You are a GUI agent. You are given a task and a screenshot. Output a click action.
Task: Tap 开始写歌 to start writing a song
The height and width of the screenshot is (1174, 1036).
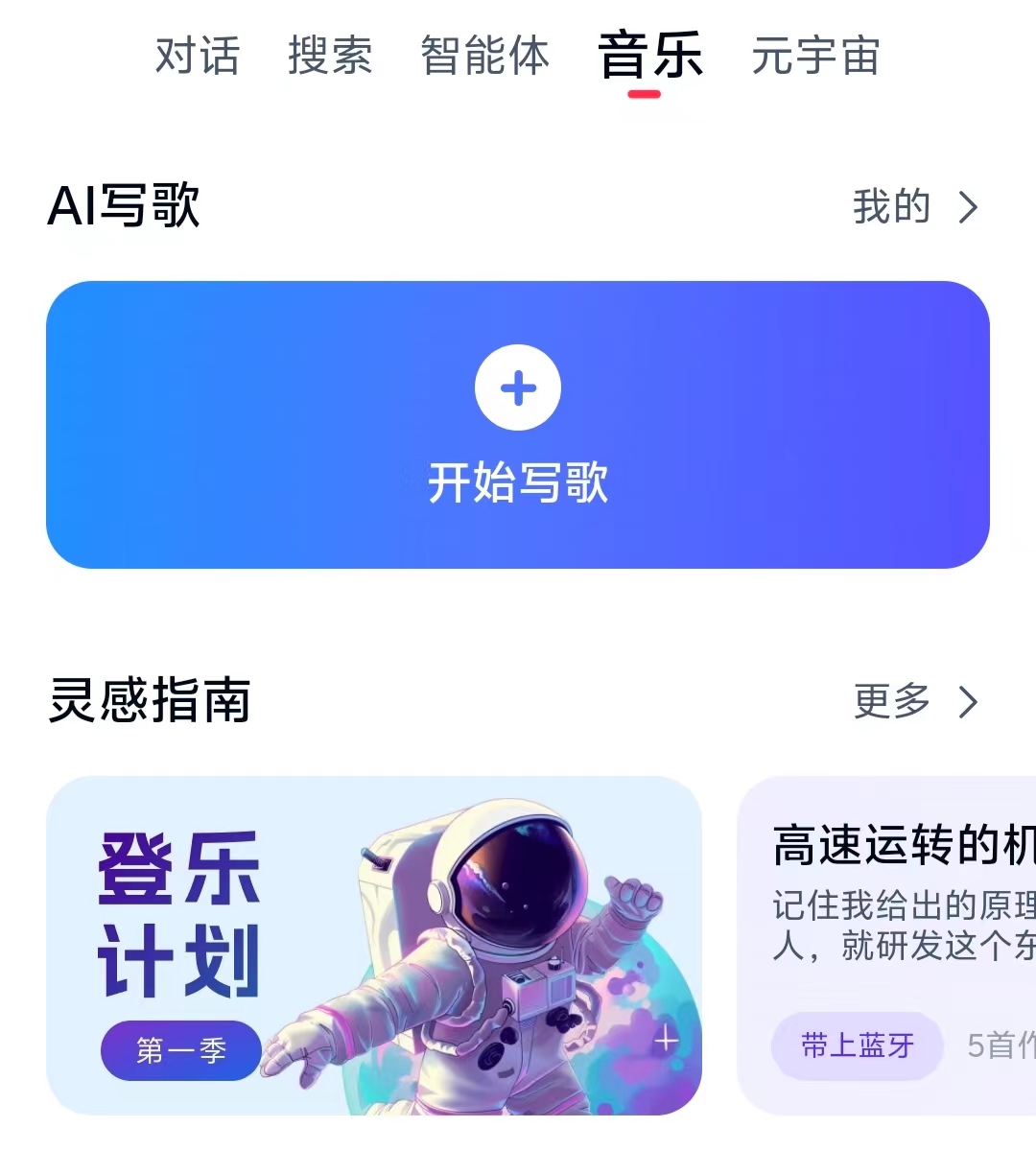click(x=518, y=425)
